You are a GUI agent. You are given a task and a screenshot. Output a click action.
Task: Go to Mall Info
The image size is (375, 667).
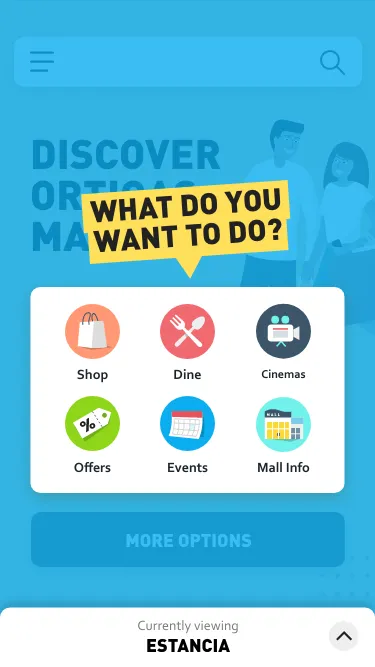[283, 436]
